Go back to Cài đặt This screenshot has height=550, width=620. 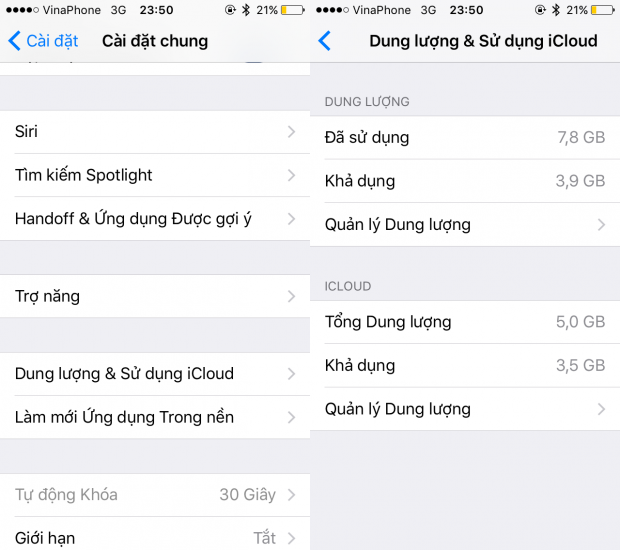(x=43, y=41)
